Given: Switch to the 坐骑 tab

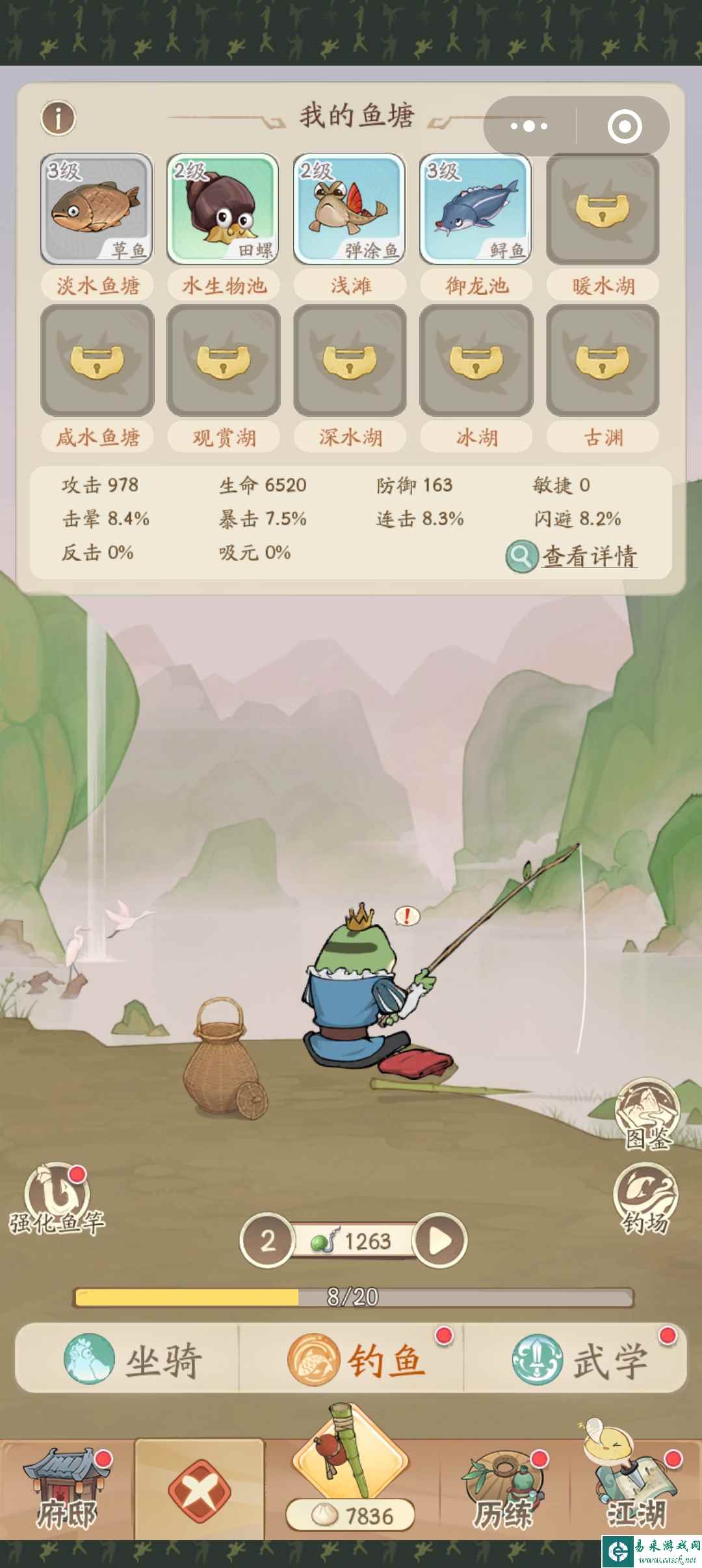Looking at the screenshot, I should pos(133,1360).
